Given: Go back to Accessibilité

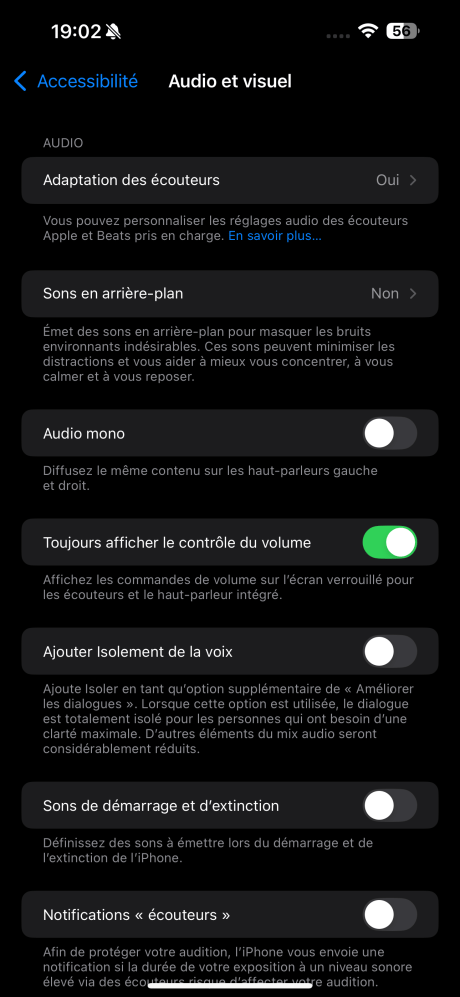Looking at the screenshot, I should [76, 81].
